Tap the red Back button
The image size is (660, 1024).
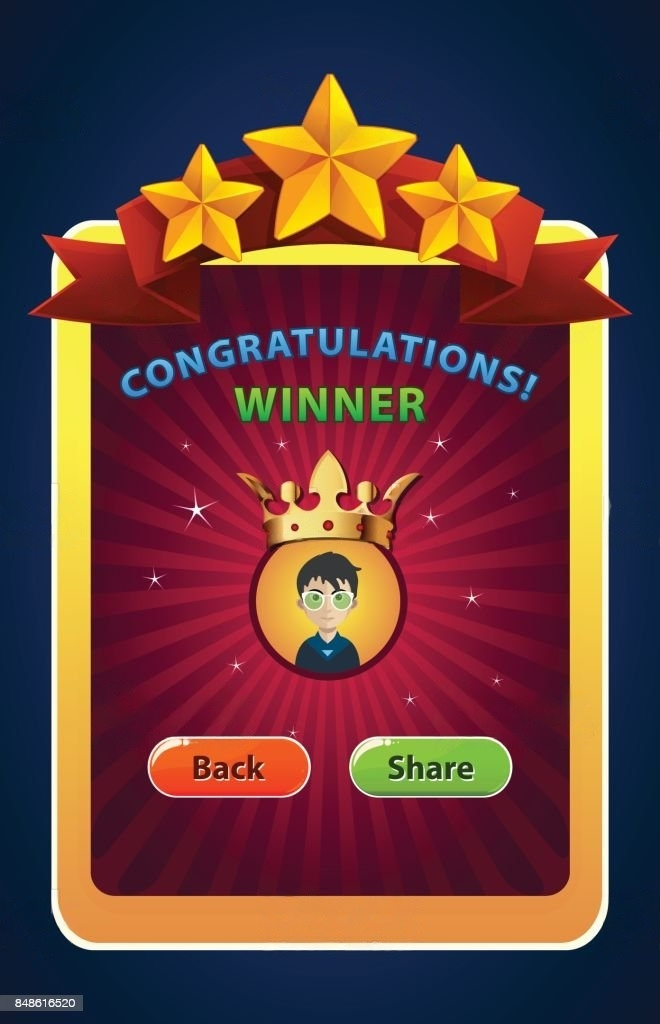pos(229,768)
